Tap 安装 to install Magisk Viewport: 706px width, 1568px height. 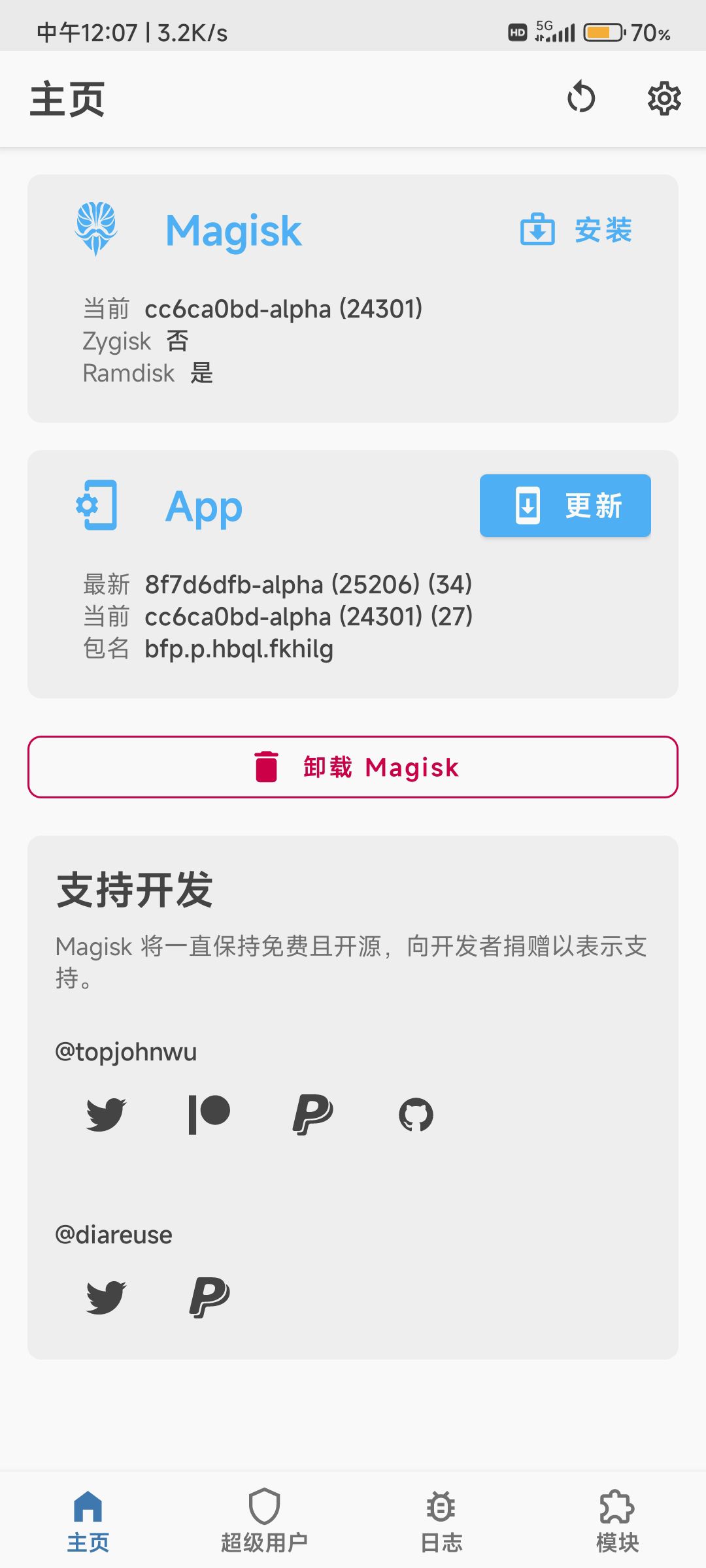(x=577, y=230)
